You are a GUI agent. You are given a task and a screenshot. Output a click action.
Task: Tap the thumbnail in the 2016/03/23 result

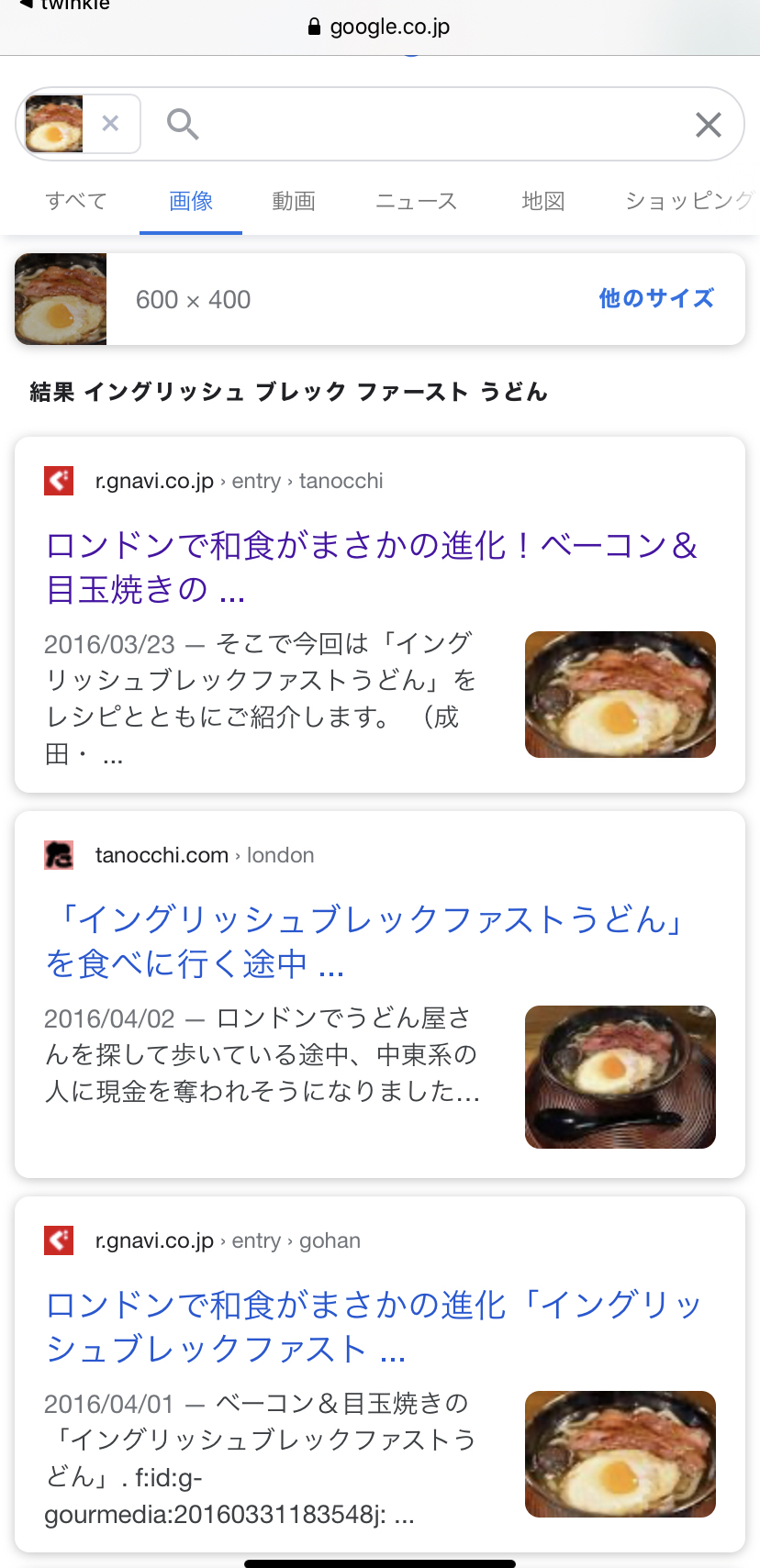tap(620, 694)
